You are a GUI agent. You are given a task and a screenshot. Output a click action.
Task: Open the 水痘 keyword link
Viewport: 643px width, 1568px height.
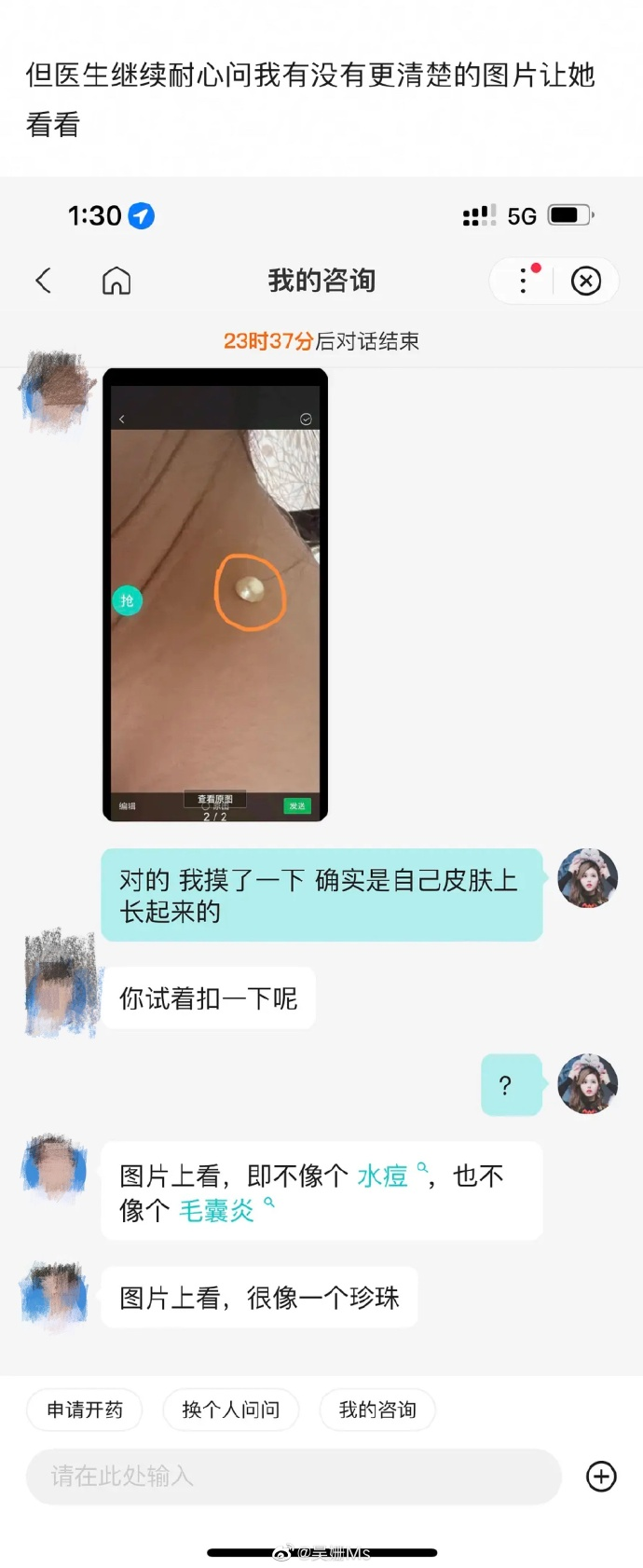pos(383,1176)
